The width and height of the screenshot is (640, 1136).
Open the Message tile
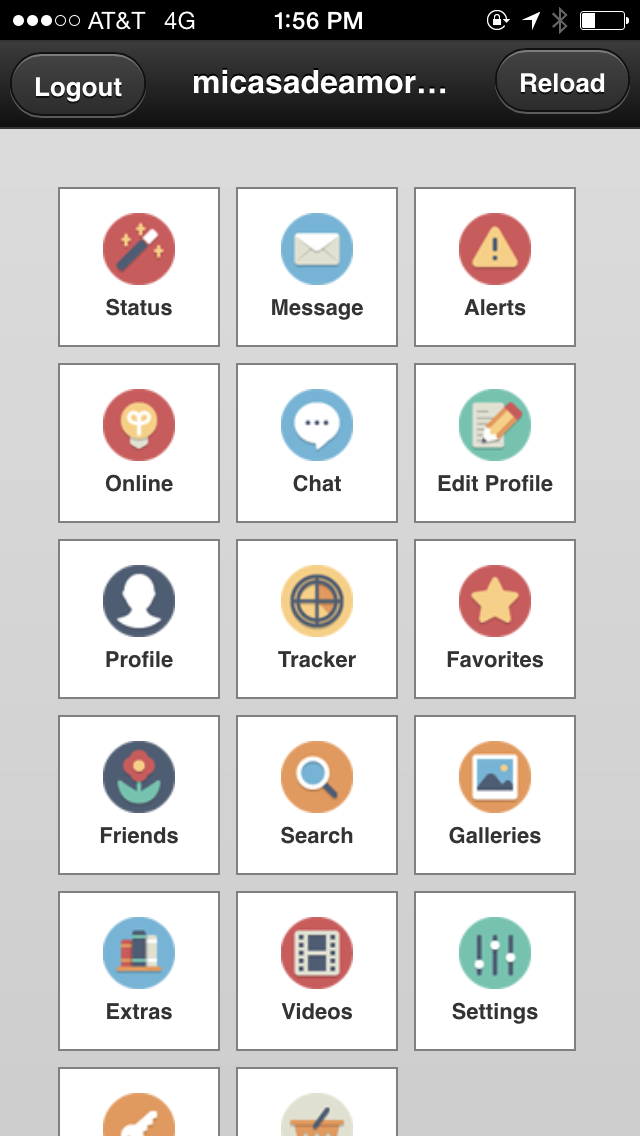click(317, 267)
